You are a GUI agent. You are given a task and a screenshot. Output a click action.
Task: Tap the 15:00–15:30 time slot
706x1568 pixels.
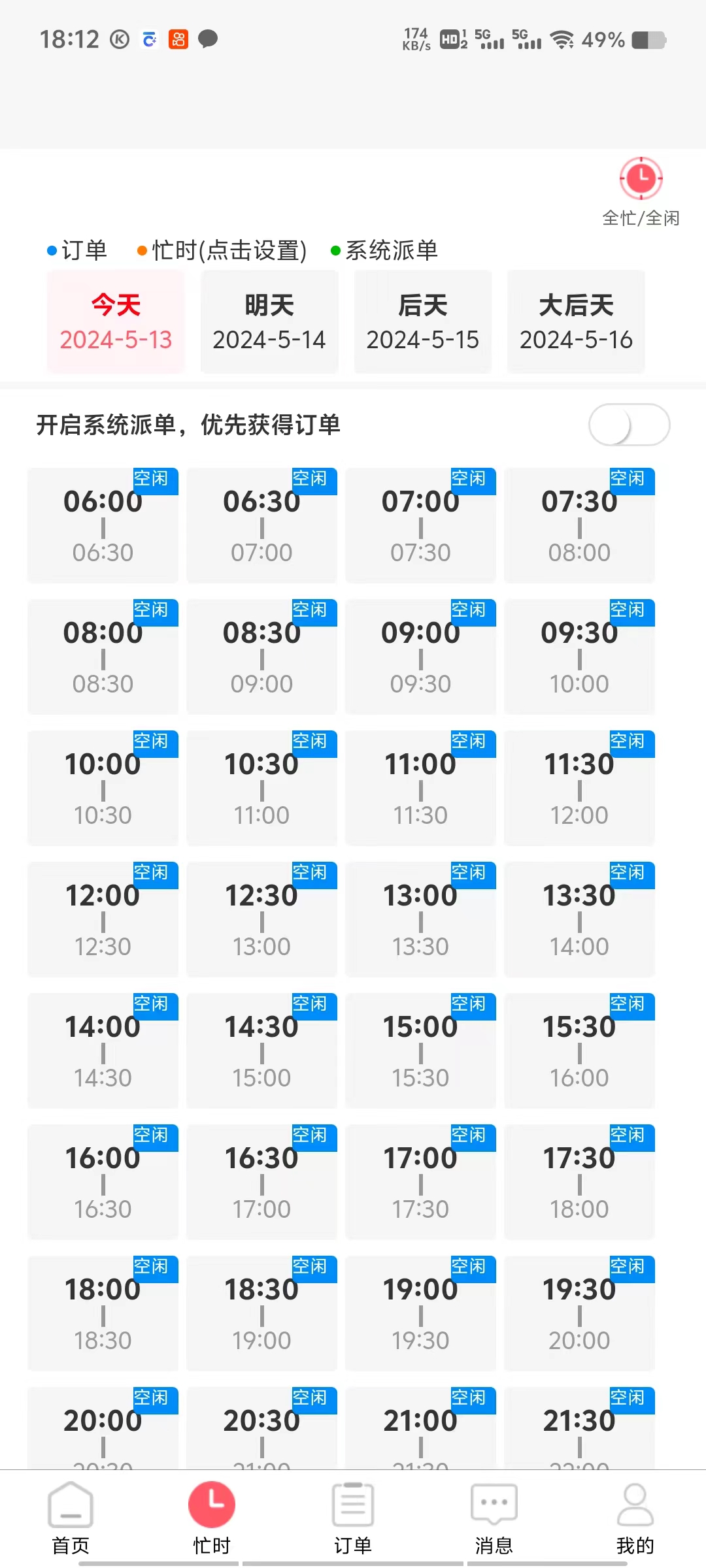(420, 1051)
